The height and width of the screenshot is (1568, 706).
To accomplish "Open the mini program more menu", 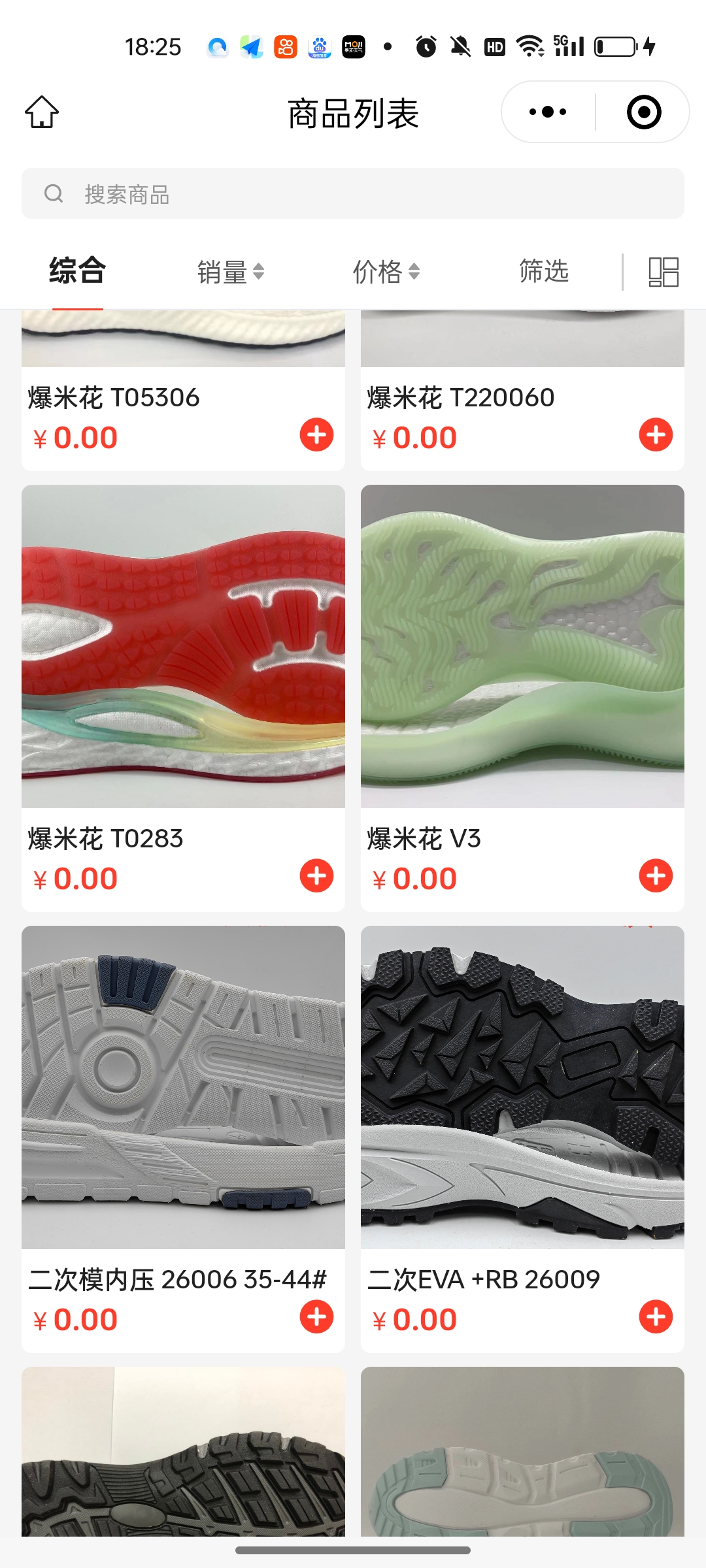I will tap(548, 112).
